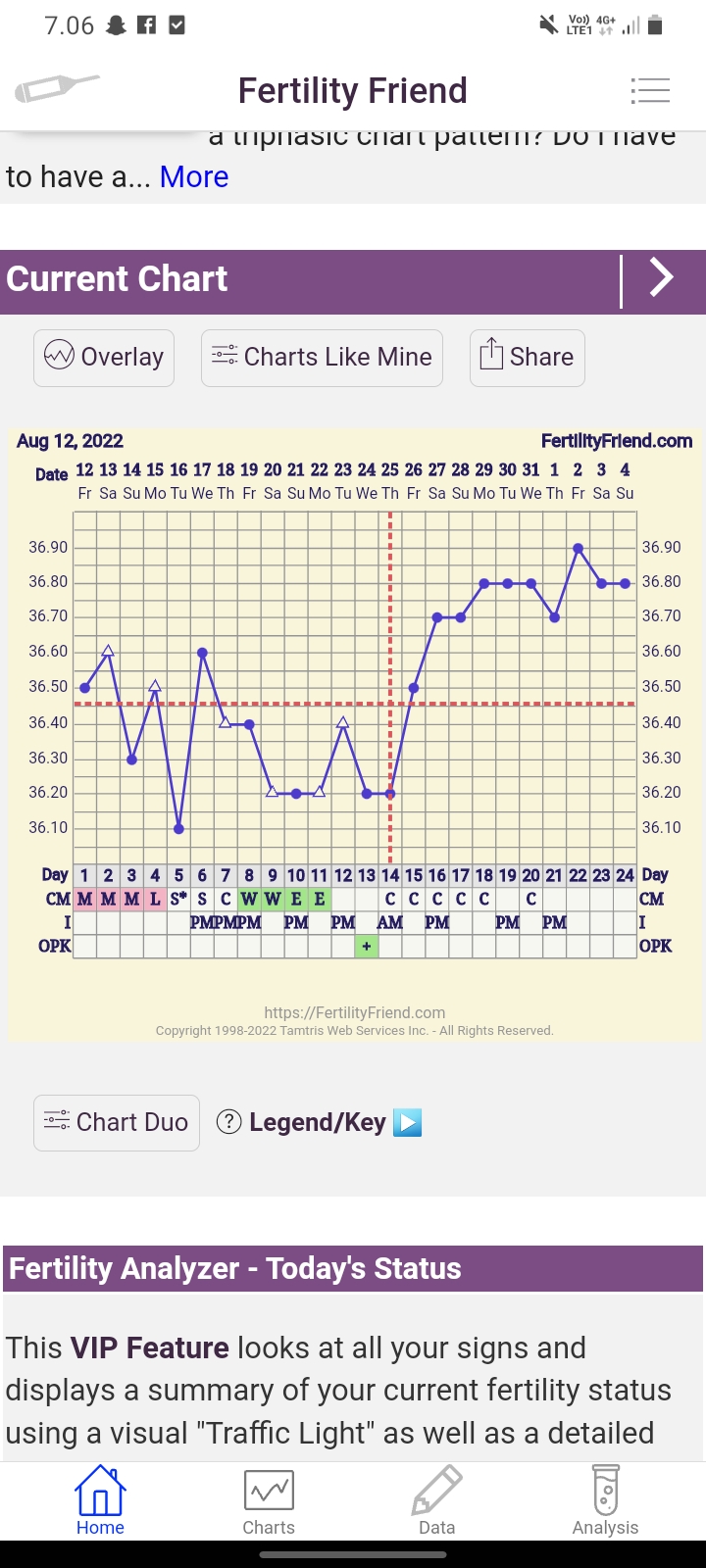
Task: Expand the Current Chart arrow
Action: point(663,279)
